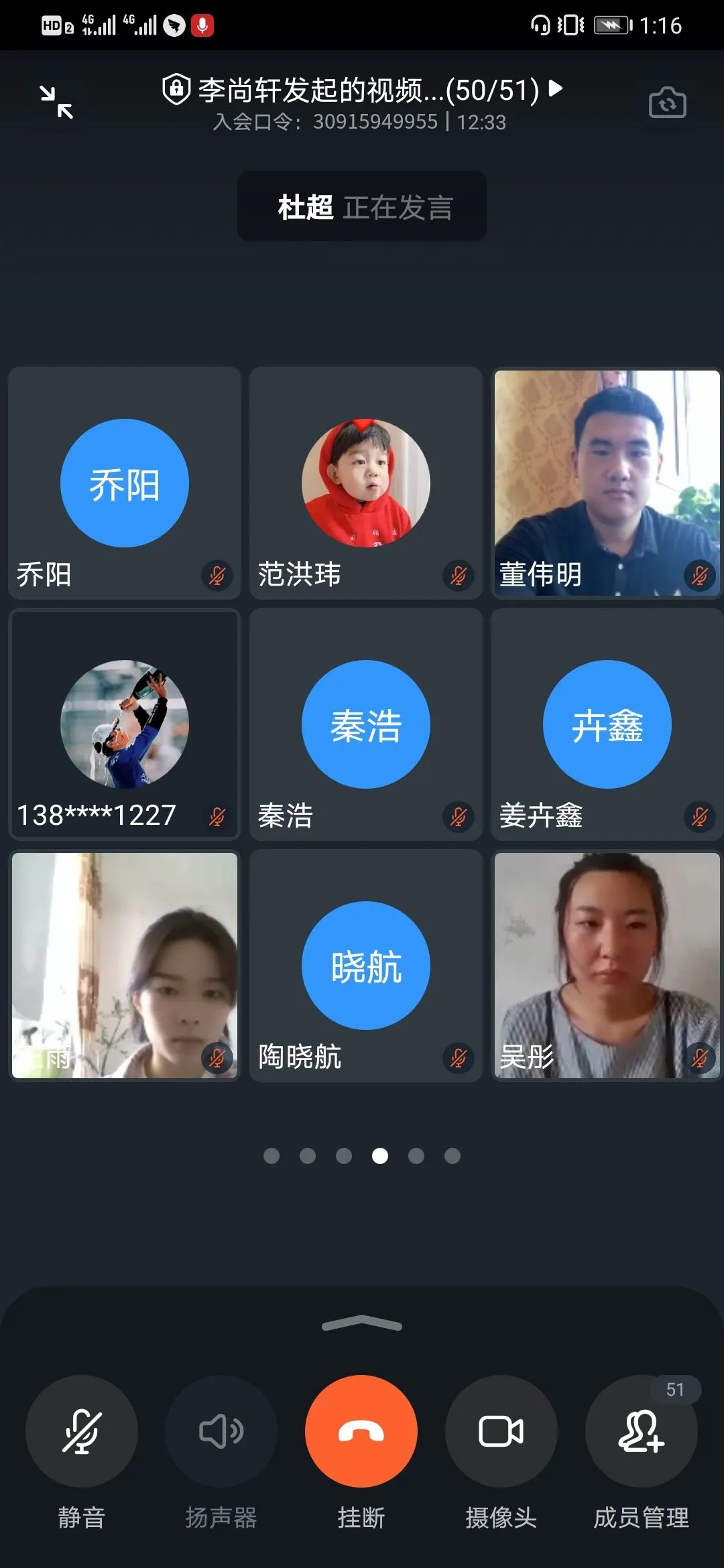The image size is (724, 1568).
Task: Open meeting details from the title
Action: (x=362, y=90)
